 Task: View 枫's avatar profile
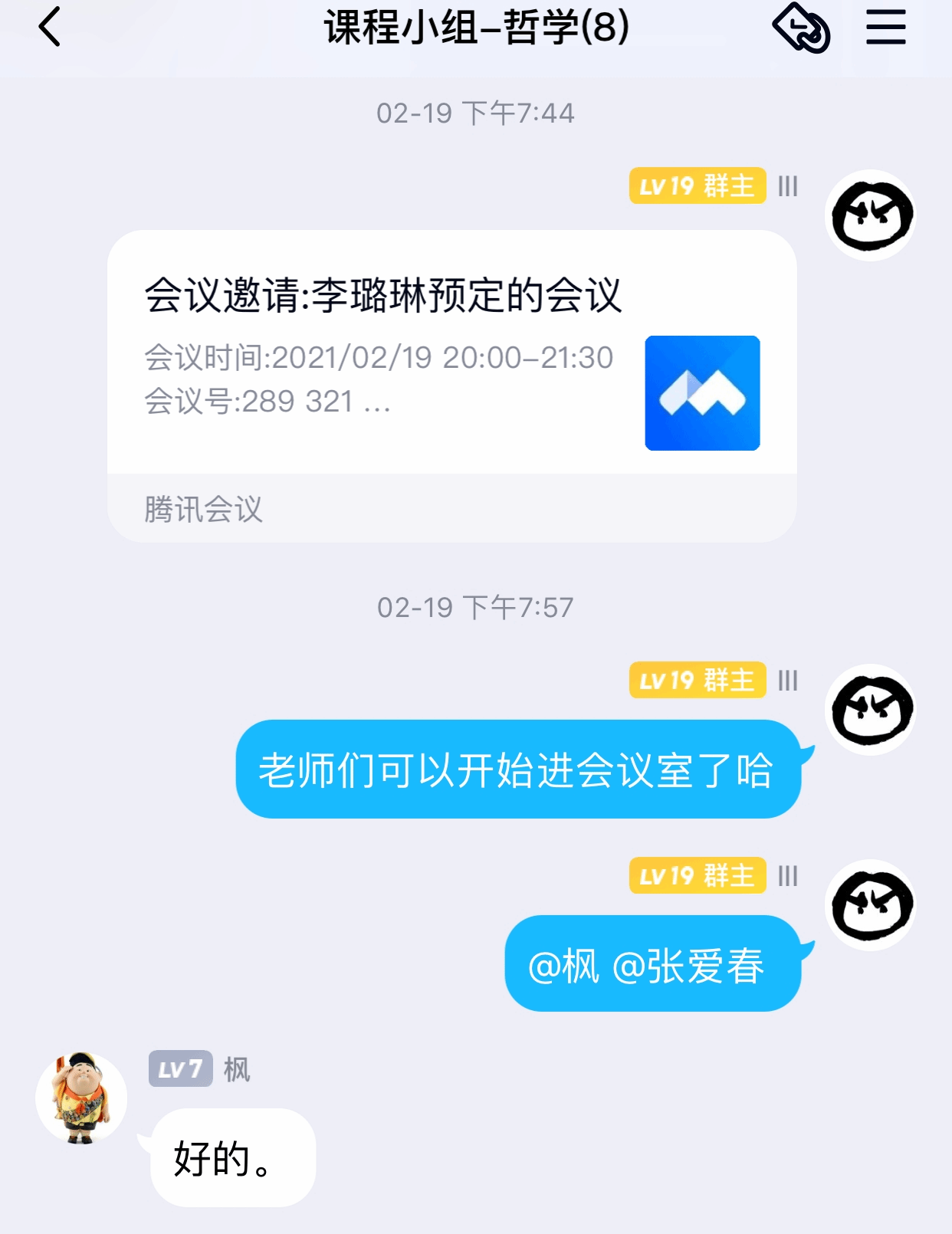click(x=81, y=1098)
